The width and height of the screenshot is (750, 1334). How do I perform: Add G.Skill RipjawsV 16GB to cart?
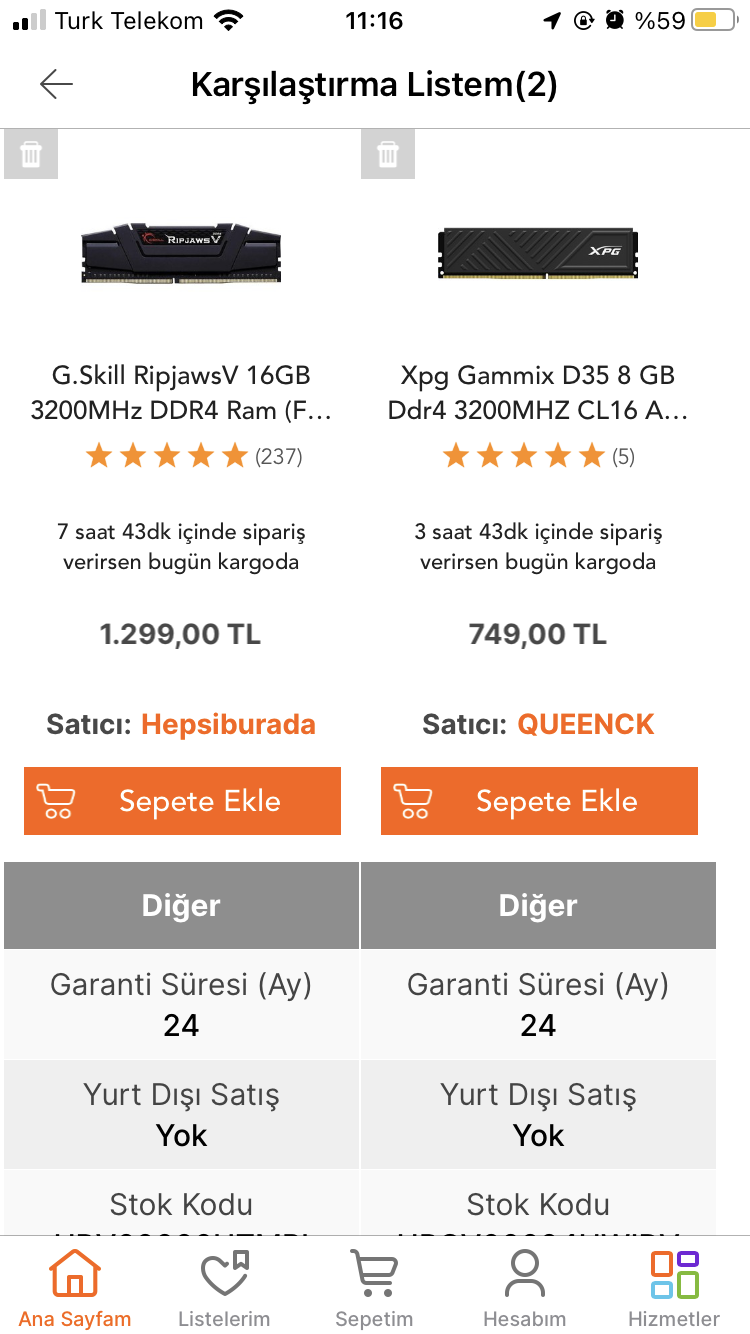click(182, 801)
